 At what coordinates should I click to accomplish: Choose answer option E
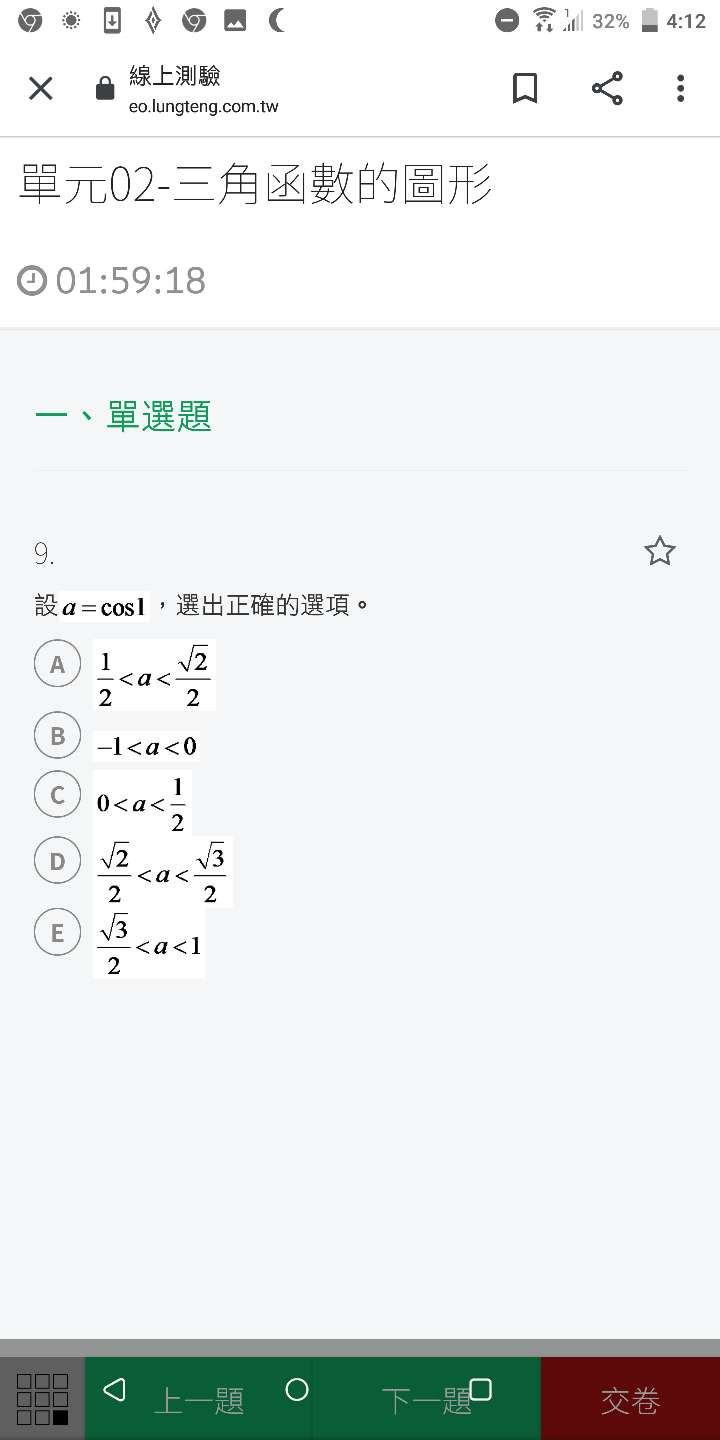[x=57, y=933]
